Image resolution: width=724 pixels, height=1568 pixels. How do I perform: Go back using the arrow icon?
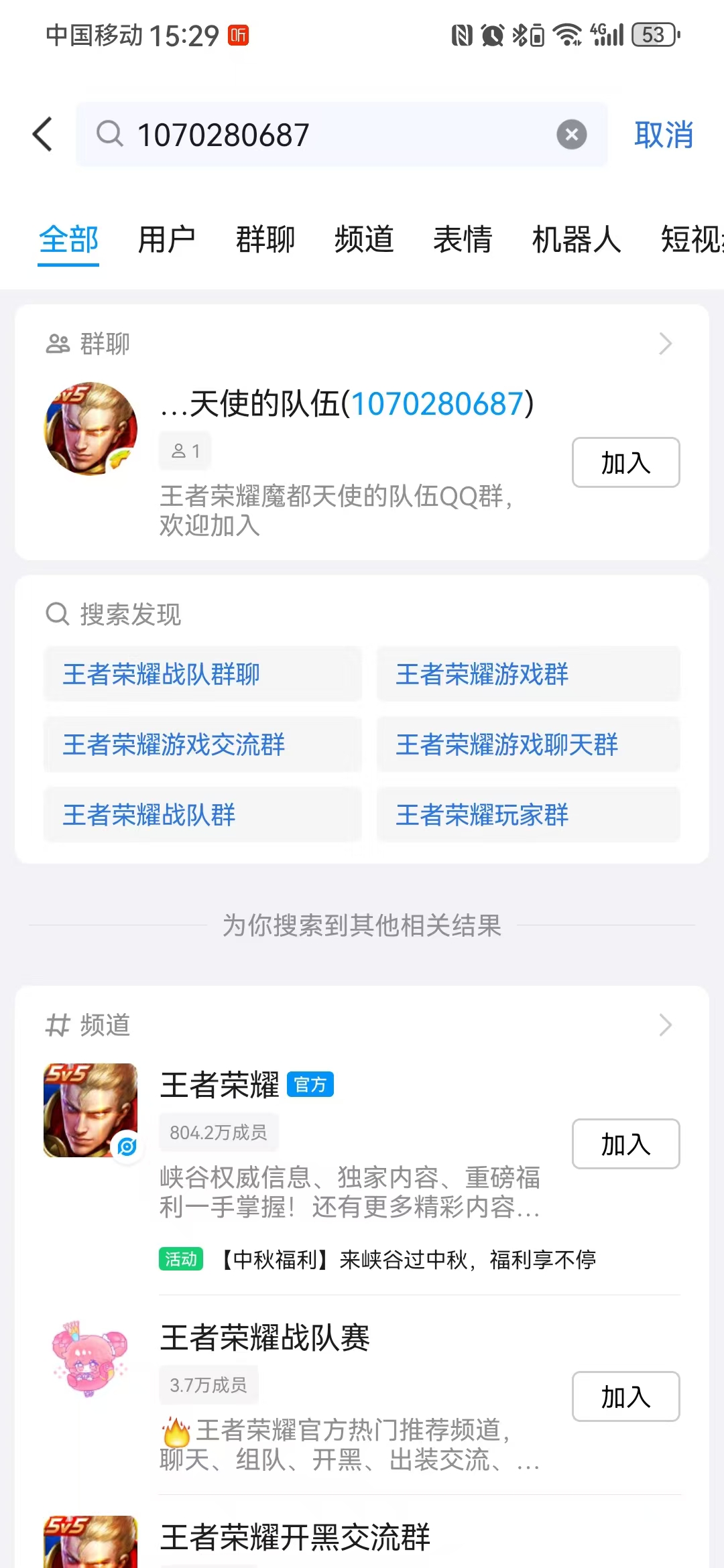pyautogui.click(x=43, y=134)
